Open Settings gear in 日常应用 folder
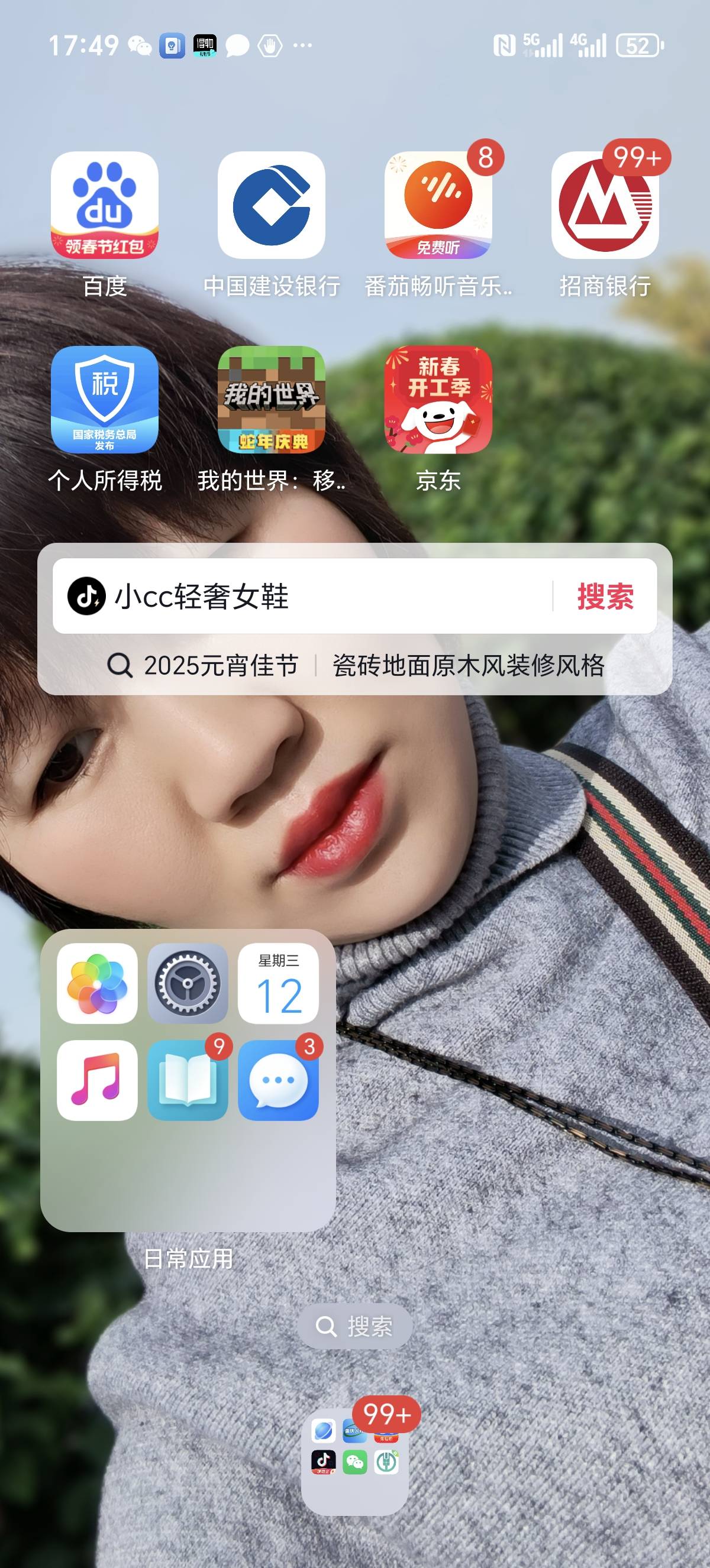 188,983
